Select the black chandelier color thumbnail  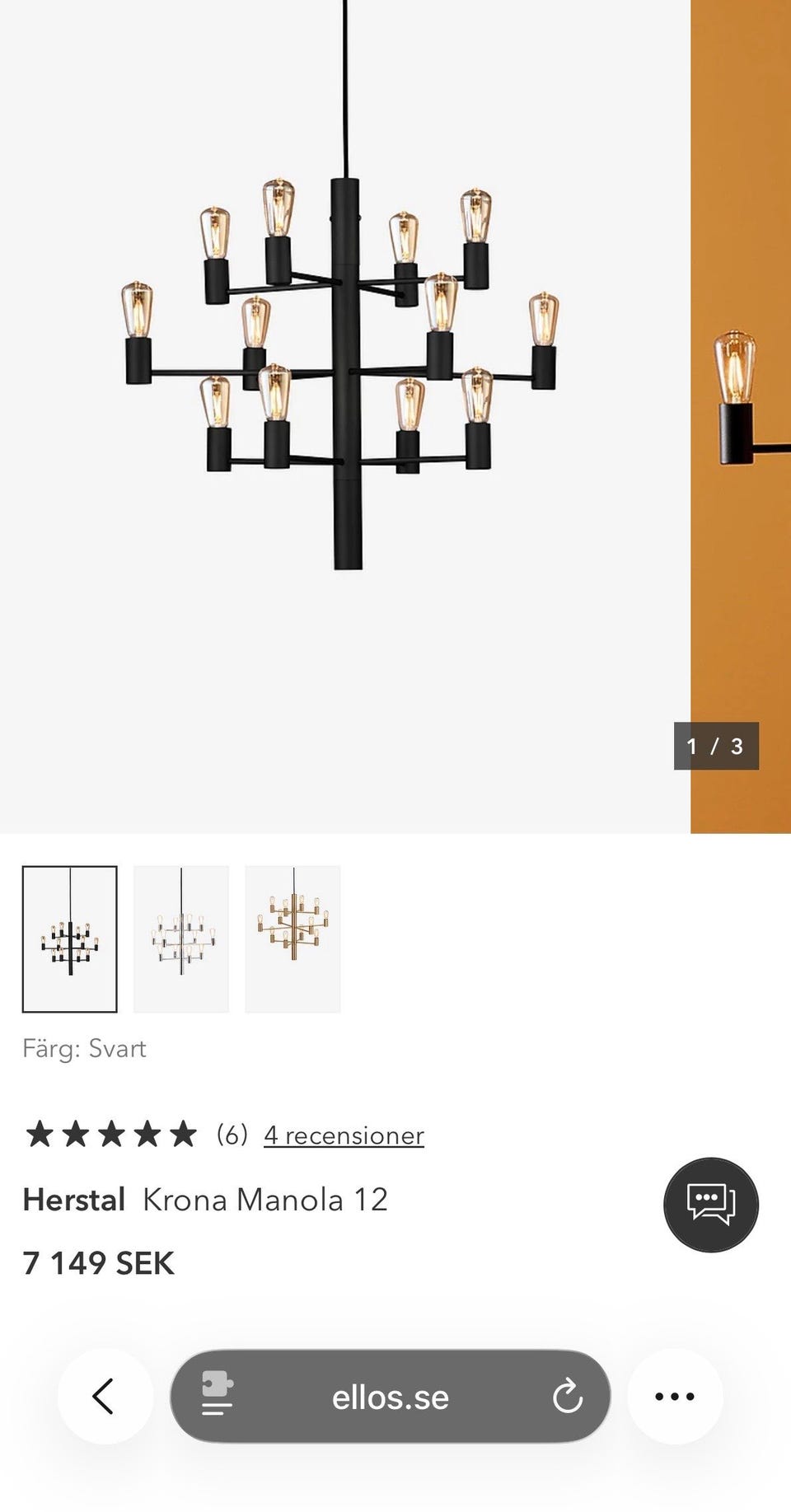(x=70, y=939)
